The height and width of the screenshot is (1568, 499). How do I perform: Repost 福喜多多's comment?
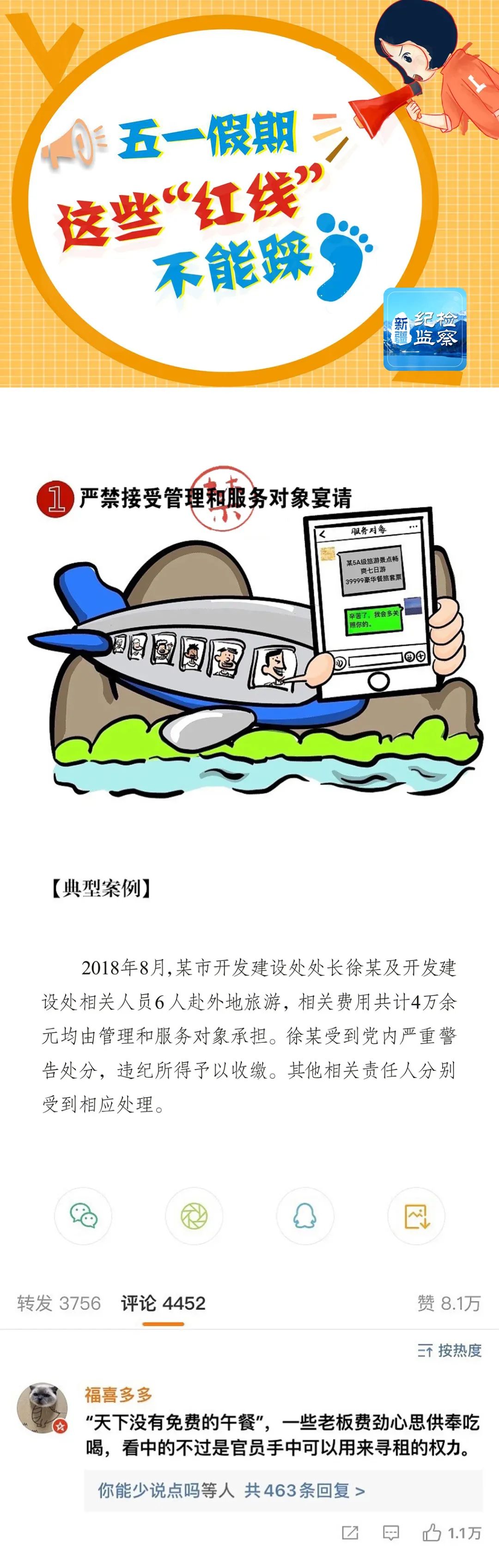click(x=350, y=1533)
